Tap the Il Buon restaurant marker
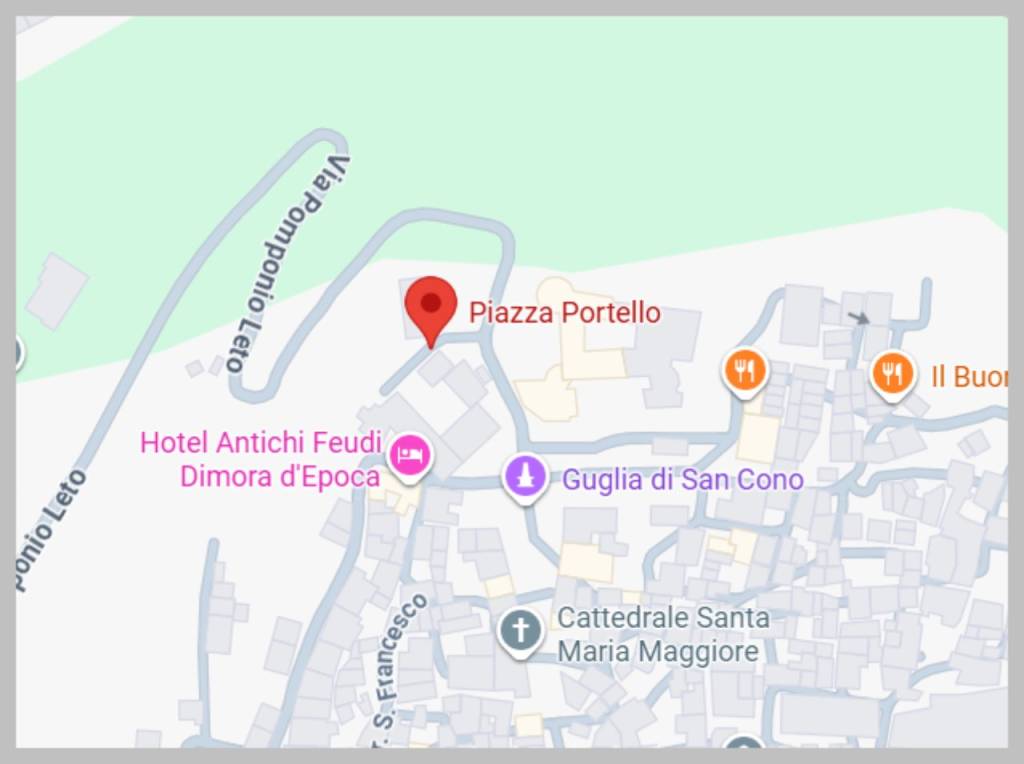Image resolution: width=1024 pixels, height=764 pixels. (x=892, y=374)
